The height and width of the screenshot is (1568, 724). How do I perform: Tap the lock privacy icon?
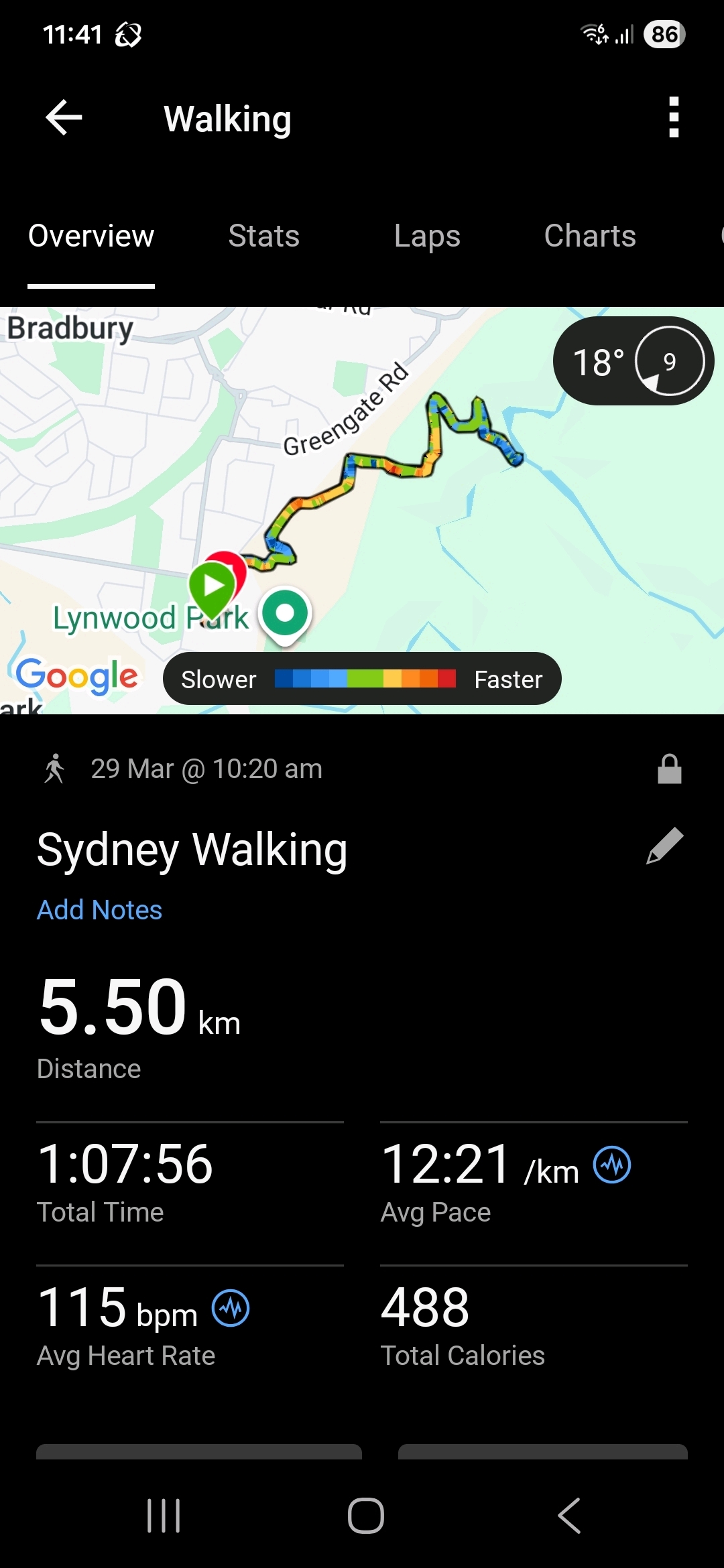[669, 769]
